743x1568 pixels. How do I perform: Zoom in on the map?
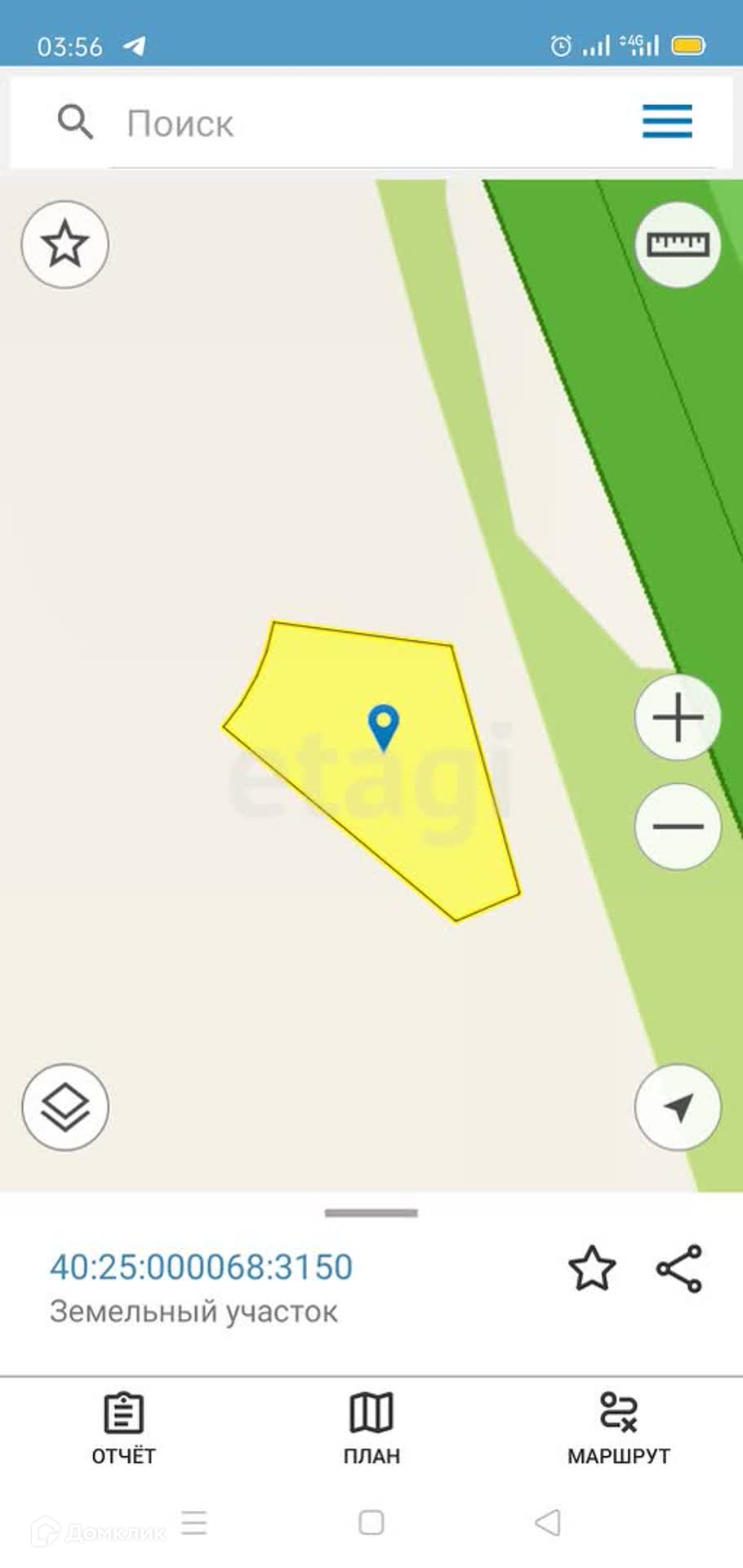(678, 719)
